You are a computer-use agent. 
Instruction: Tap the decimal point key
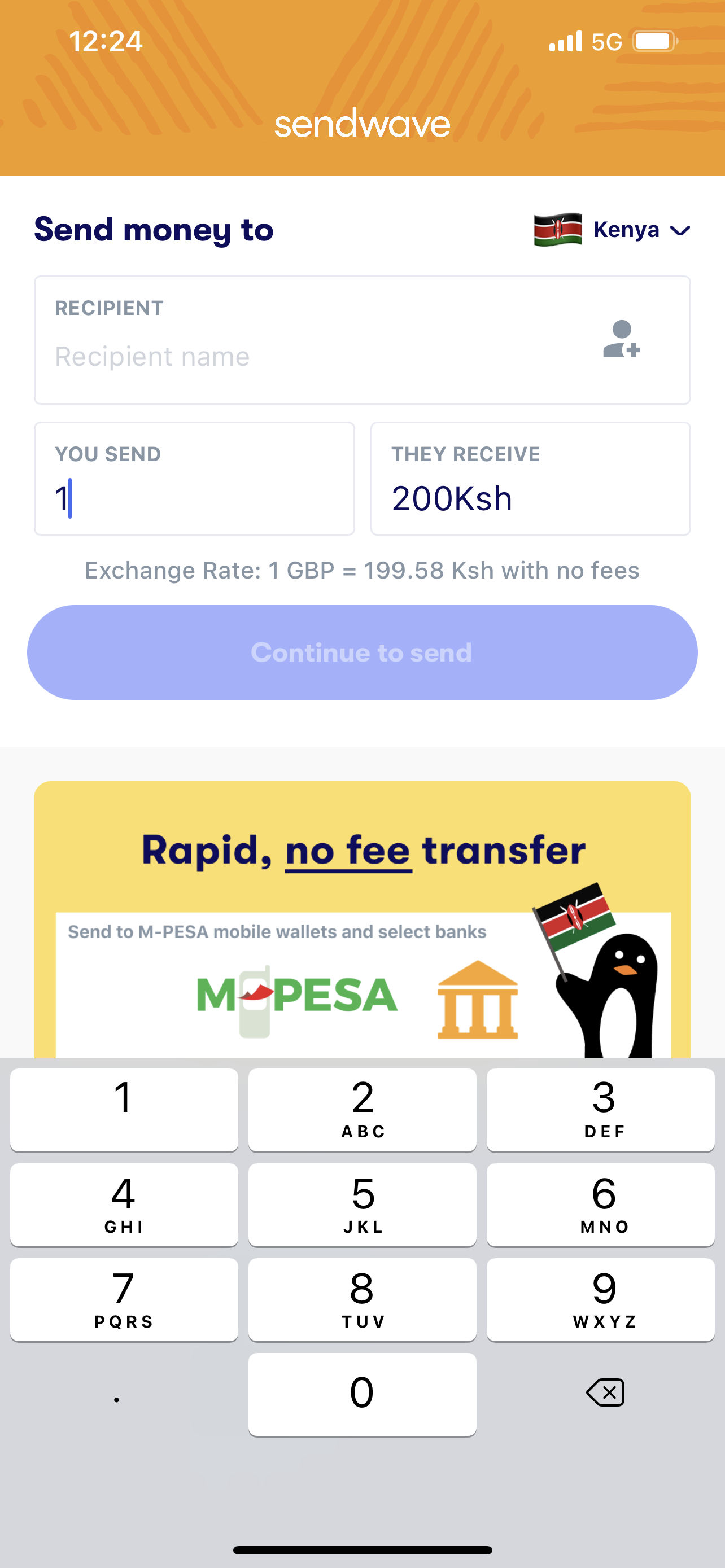[117, 1394]
